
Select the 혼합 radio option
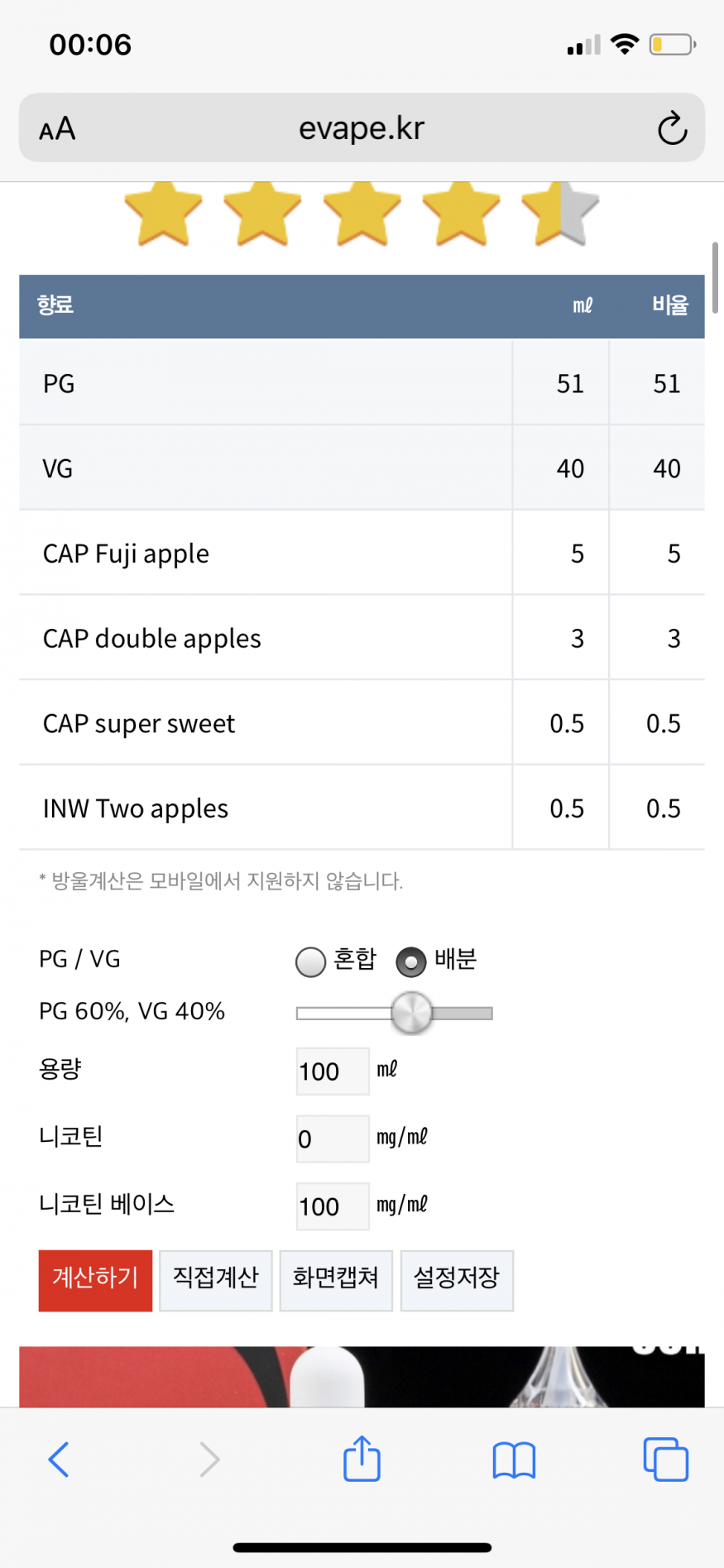pyautogui.click(x=310, y=961)
